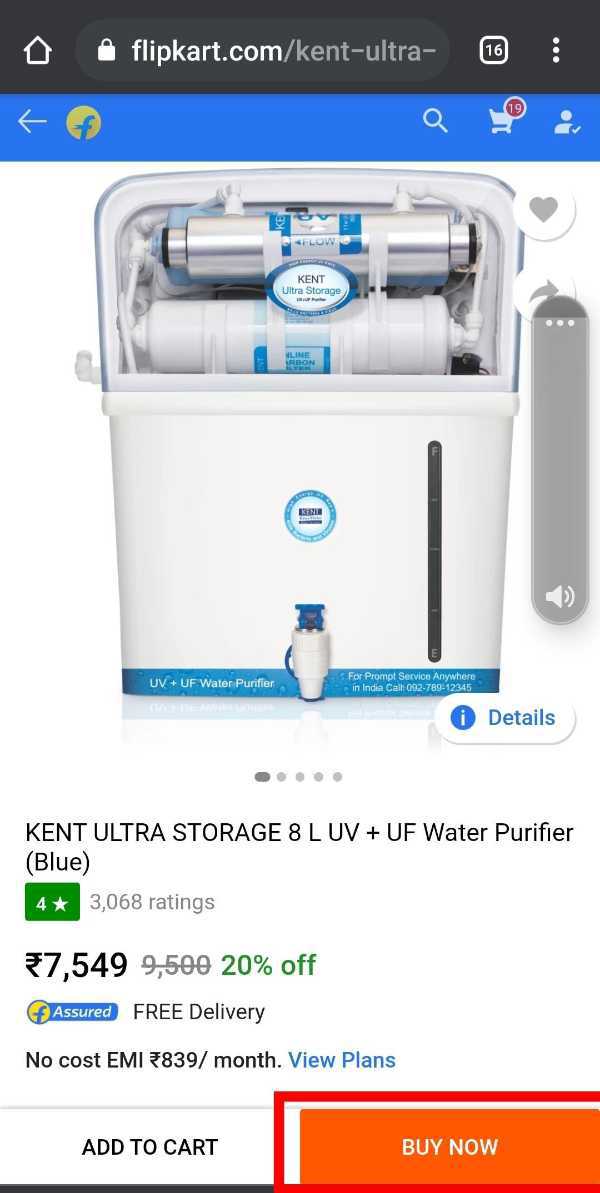This screenshot has width=600, height=1193.
Task: Open the Chrome overflow menu
Action: click(556, 50)
